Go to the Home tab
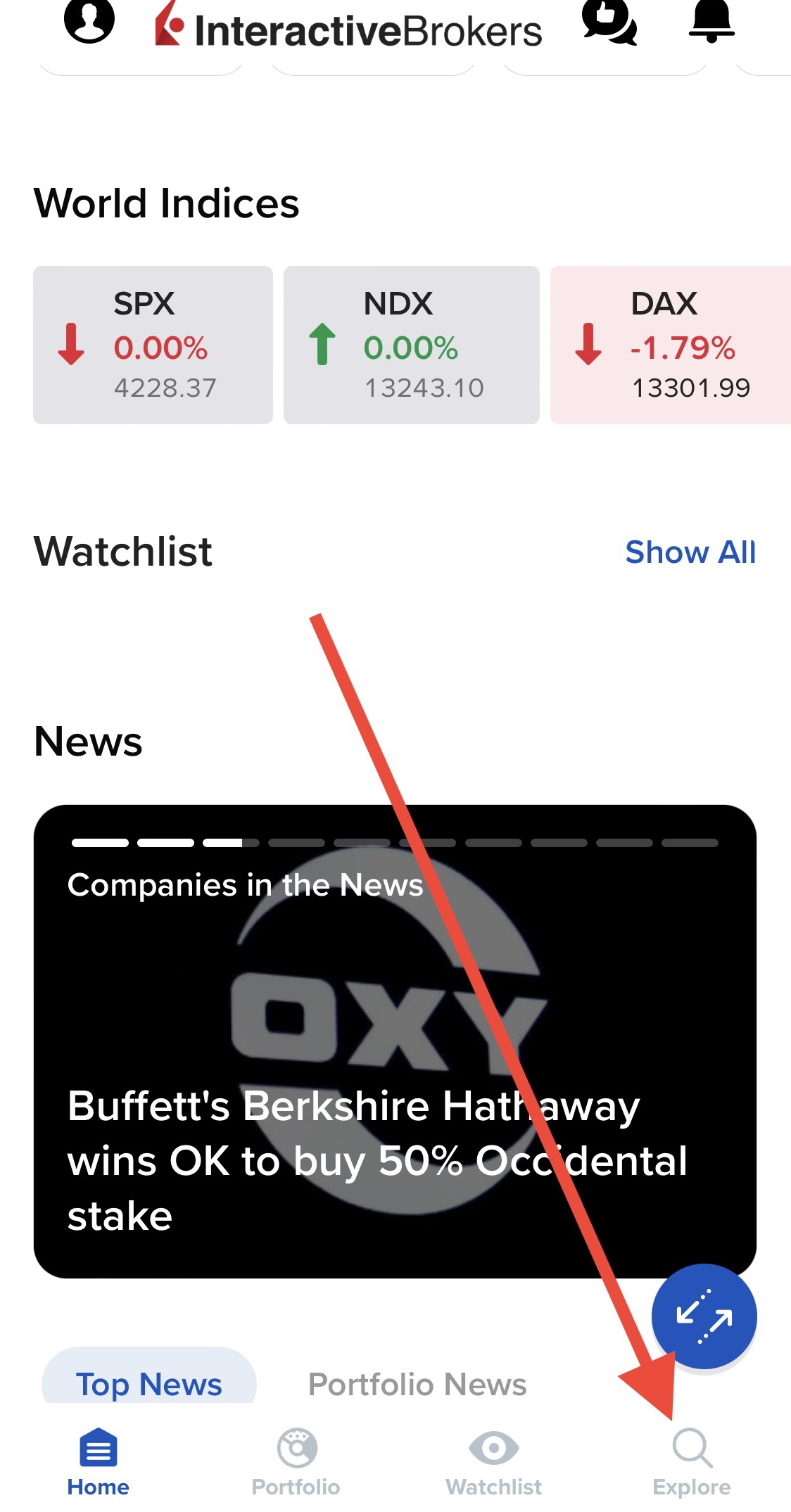The width and height of the screenshot is (791, 1512). tap(99, 1461)
